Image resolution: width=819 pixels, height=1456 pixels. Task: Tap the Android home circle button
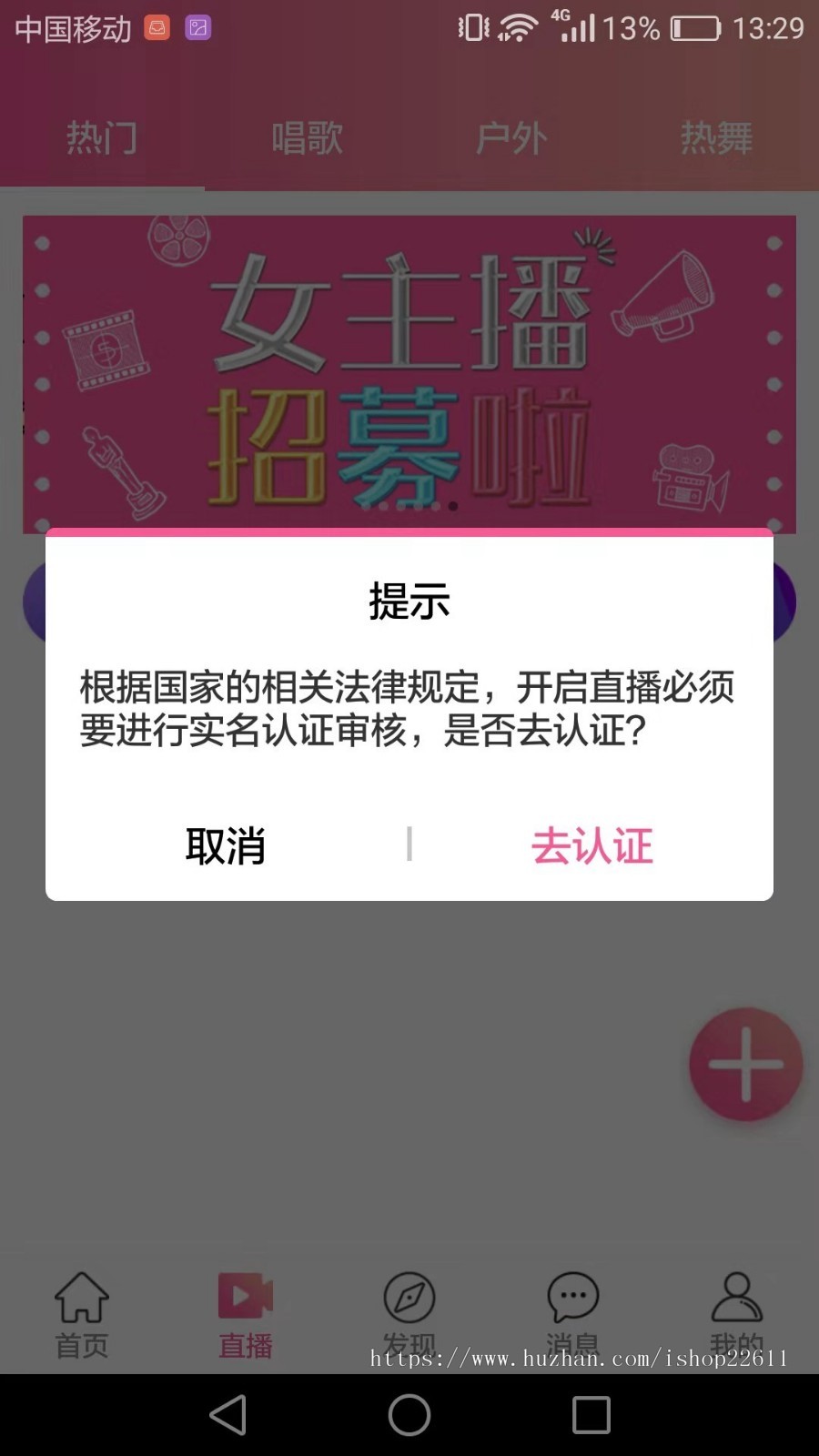(x=409, y=1415)
